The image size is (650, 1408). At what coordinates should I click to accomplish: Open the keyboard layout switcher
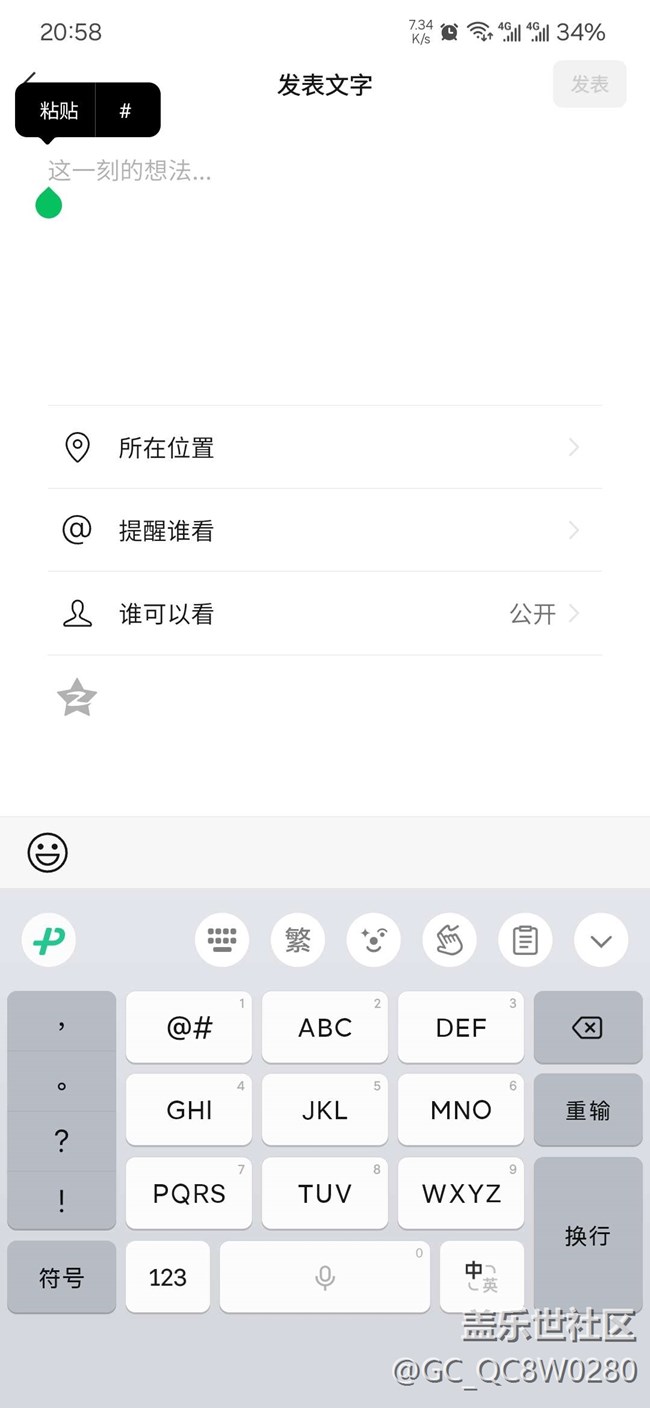222,940
